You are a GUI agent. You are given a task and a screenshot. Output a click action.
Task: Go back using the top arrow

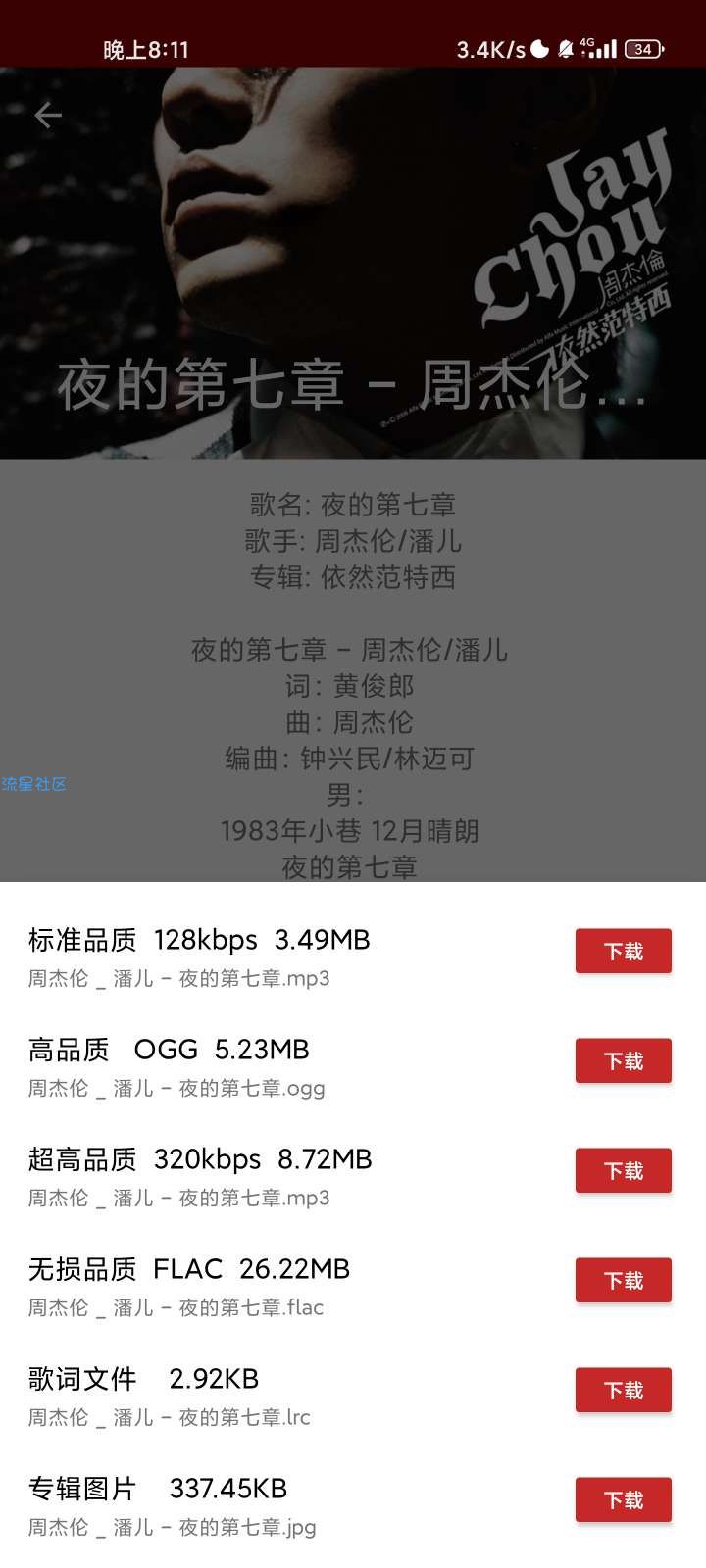pos(48,116)
